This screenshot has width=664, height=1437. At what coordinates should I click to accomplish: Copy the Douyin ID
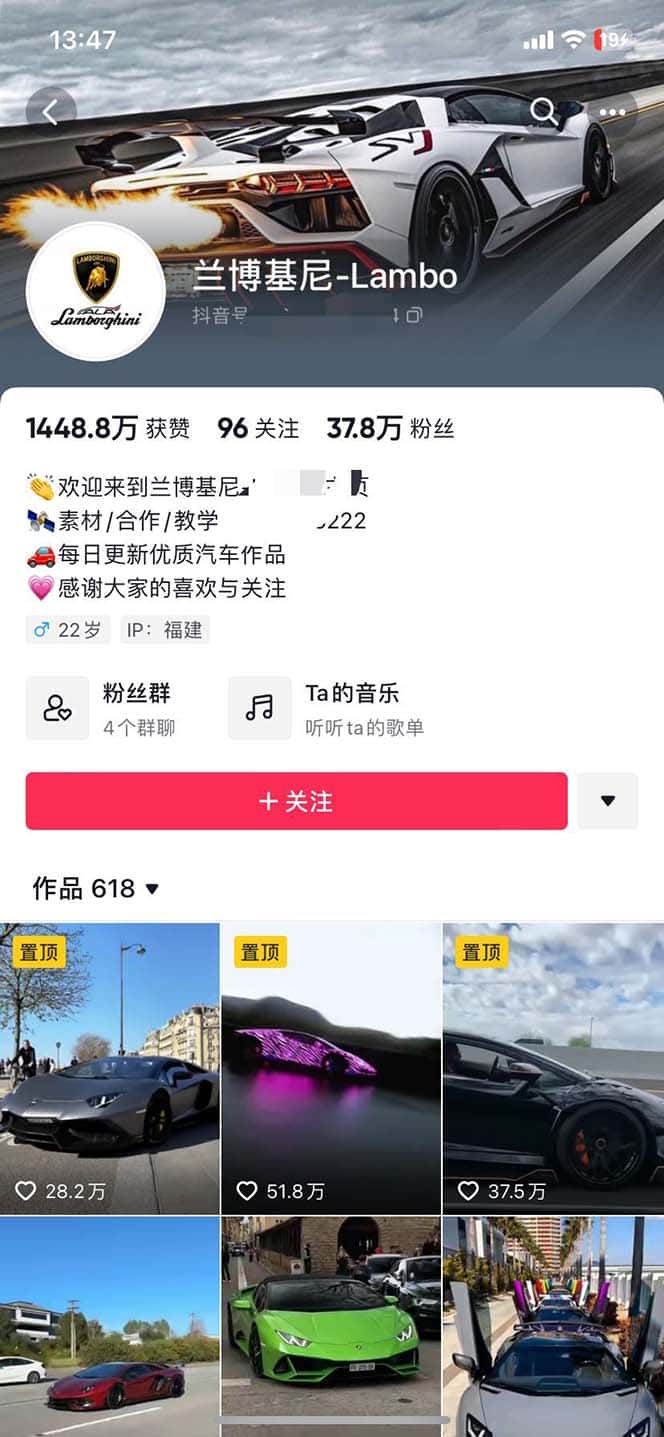pos(413,315)
